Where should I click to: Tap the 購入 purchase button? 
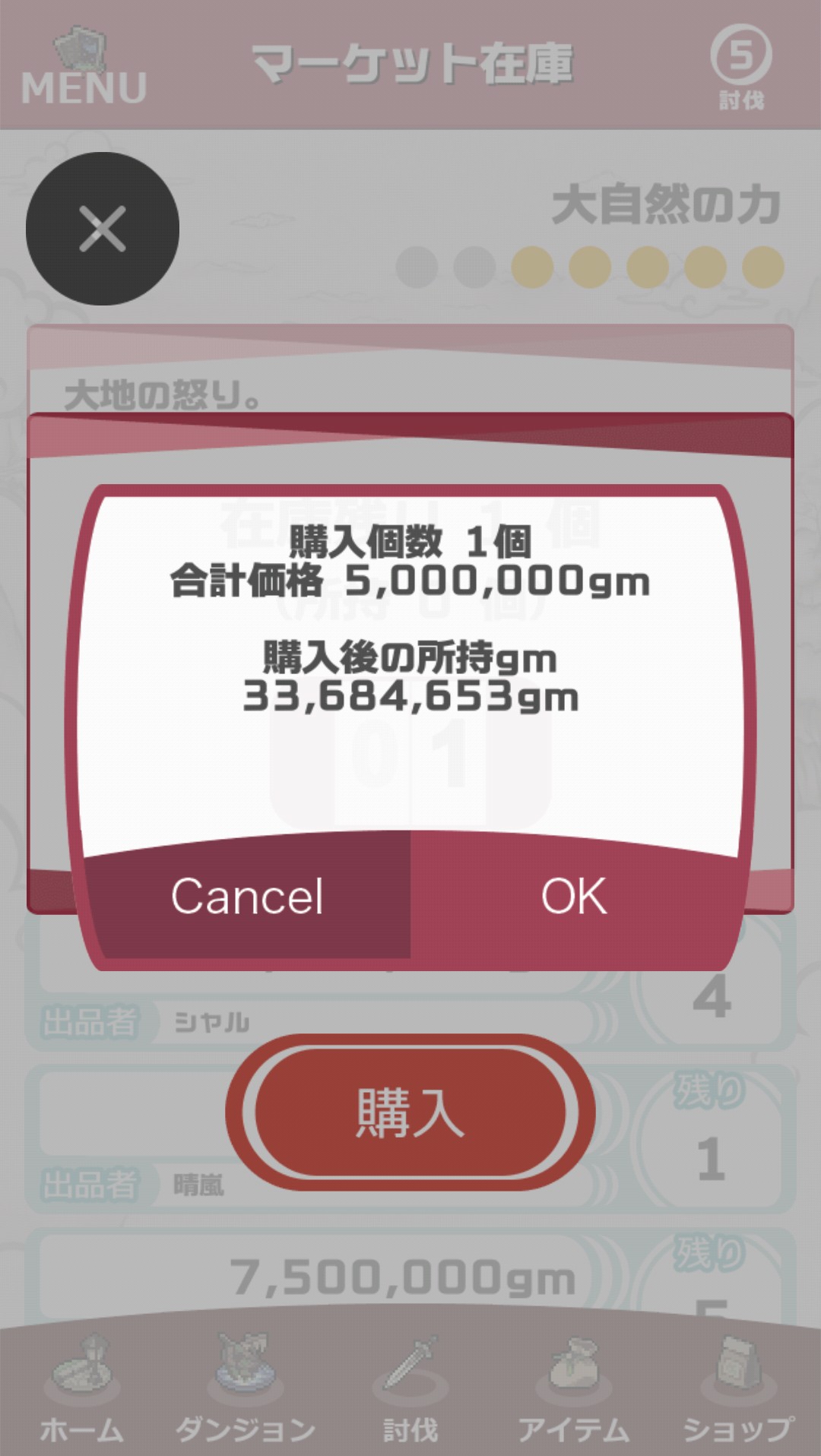click(409, 1113)
